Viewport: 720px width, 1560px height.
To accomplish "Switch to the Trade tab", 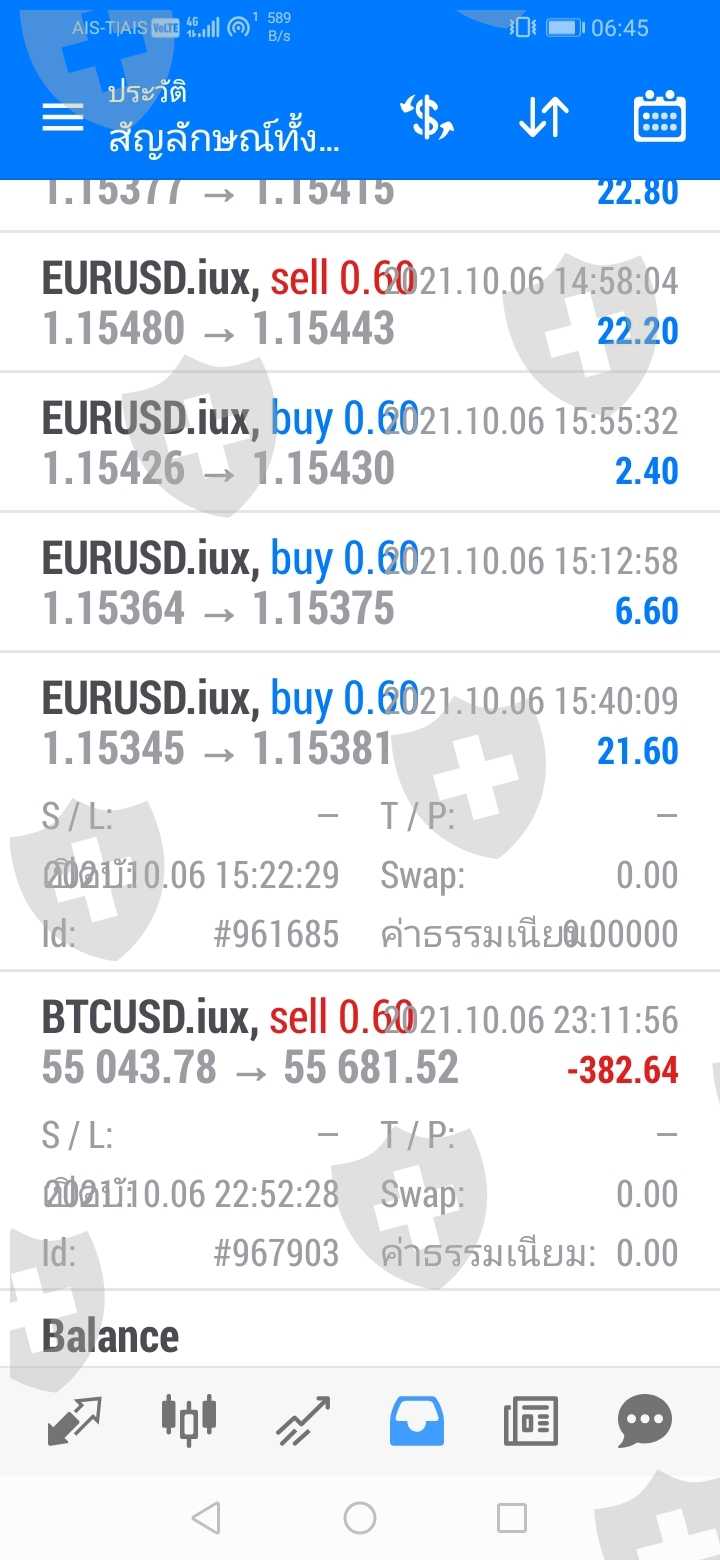I will [x=302, y=1420].
